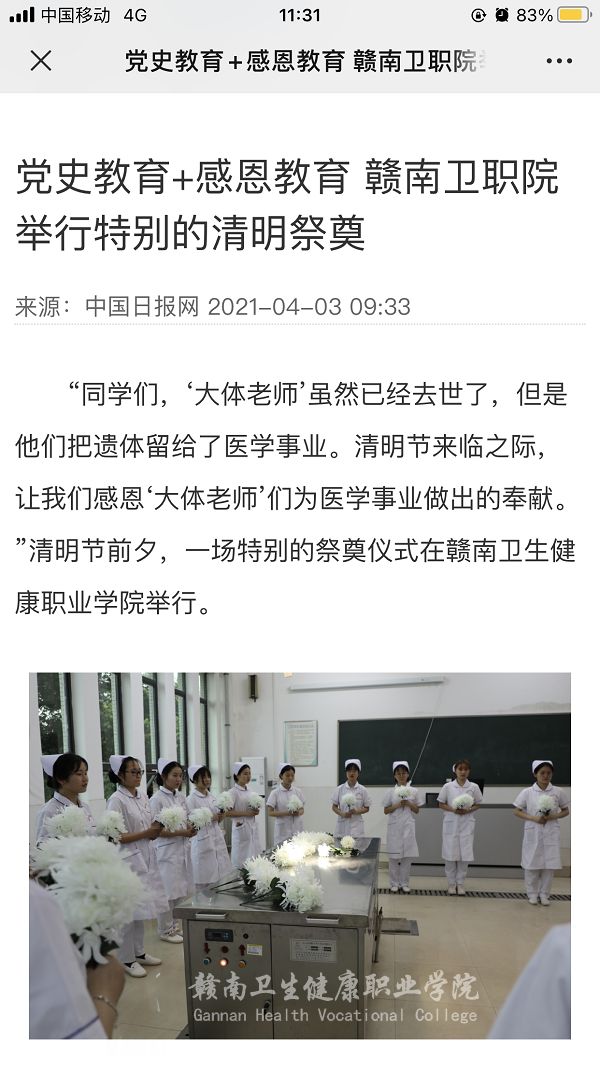600x1066 pixels.
Task: Close the article page
Action: point(41,61)
